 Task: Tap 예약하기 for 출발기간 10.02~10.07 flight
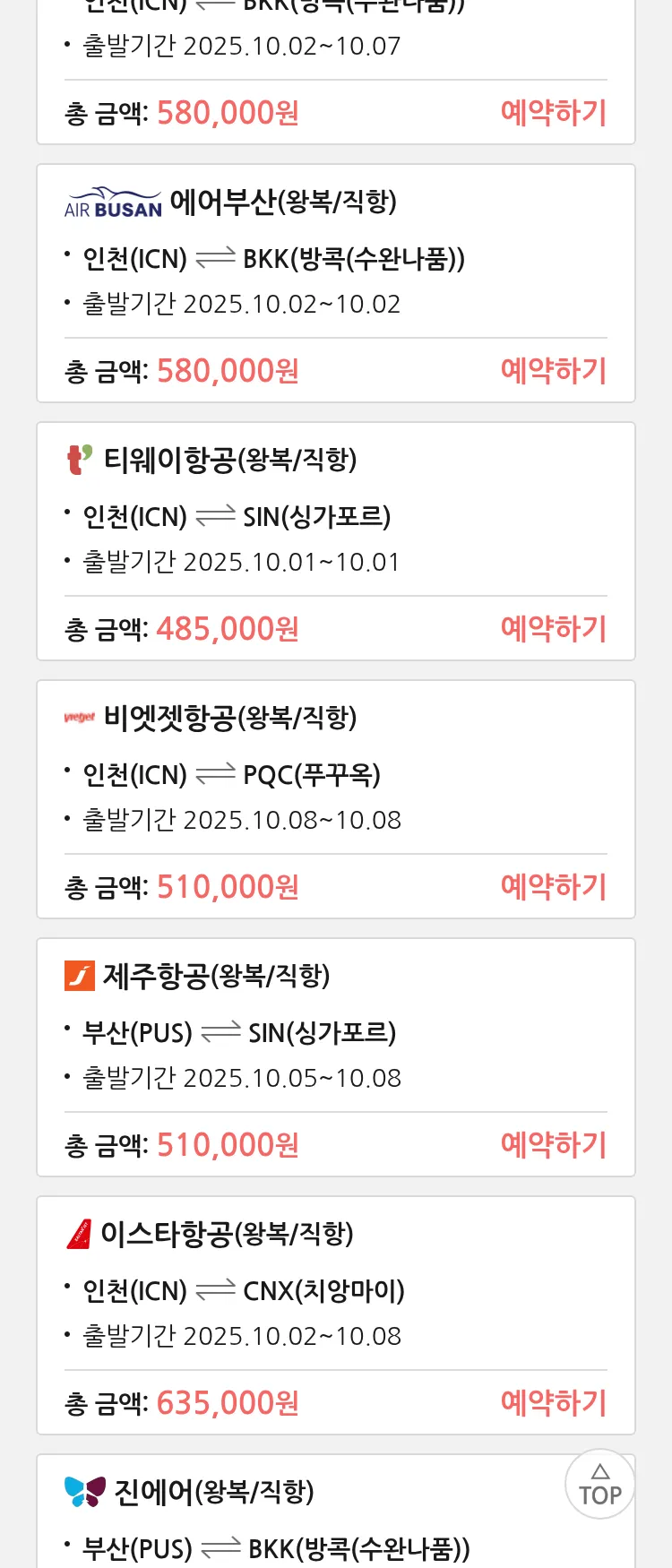click(x=553, y=112)
